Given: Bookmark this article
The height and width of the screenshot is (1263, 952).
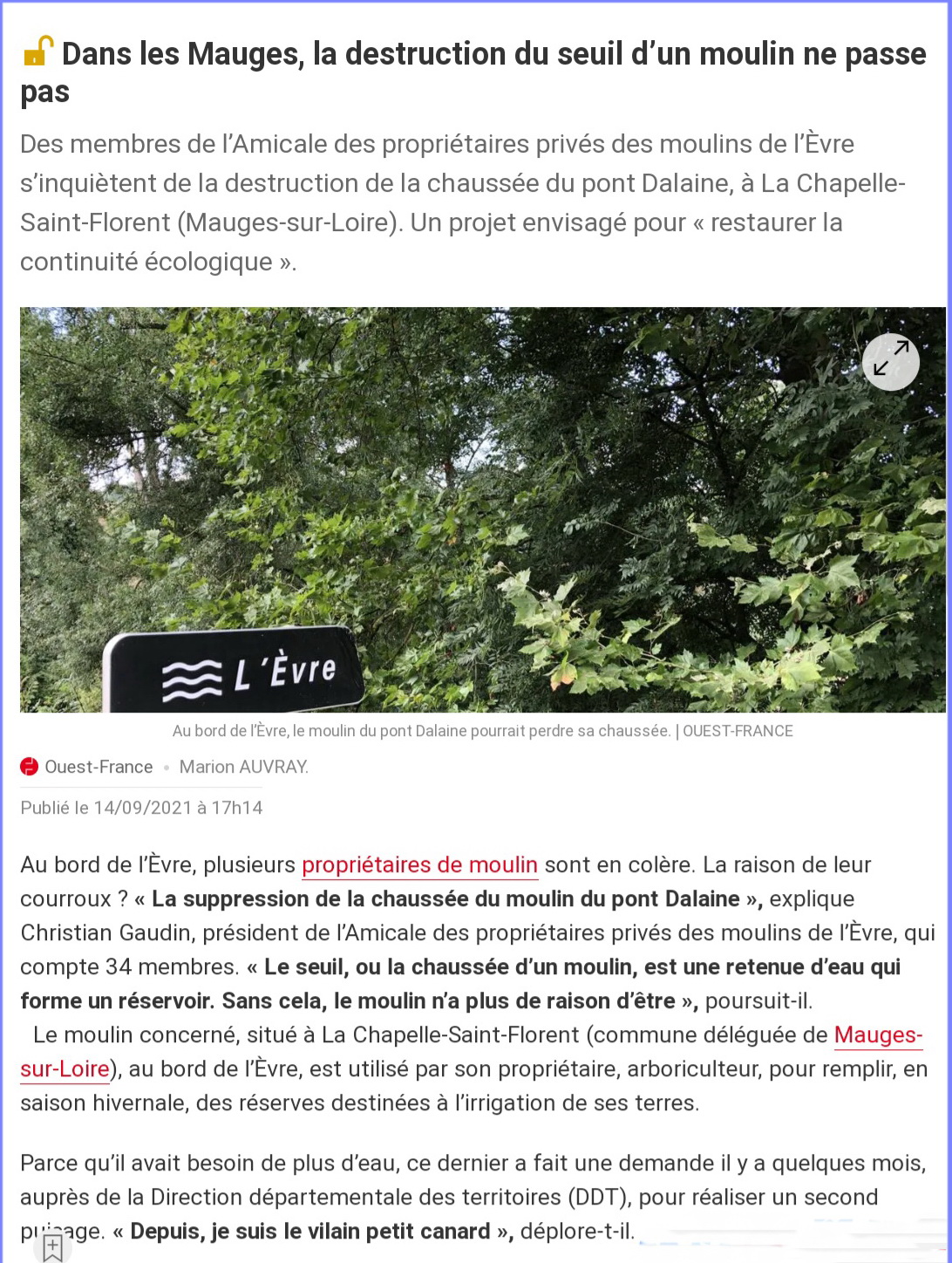Looking at the screenshot, I should [x=52, y=1246].
